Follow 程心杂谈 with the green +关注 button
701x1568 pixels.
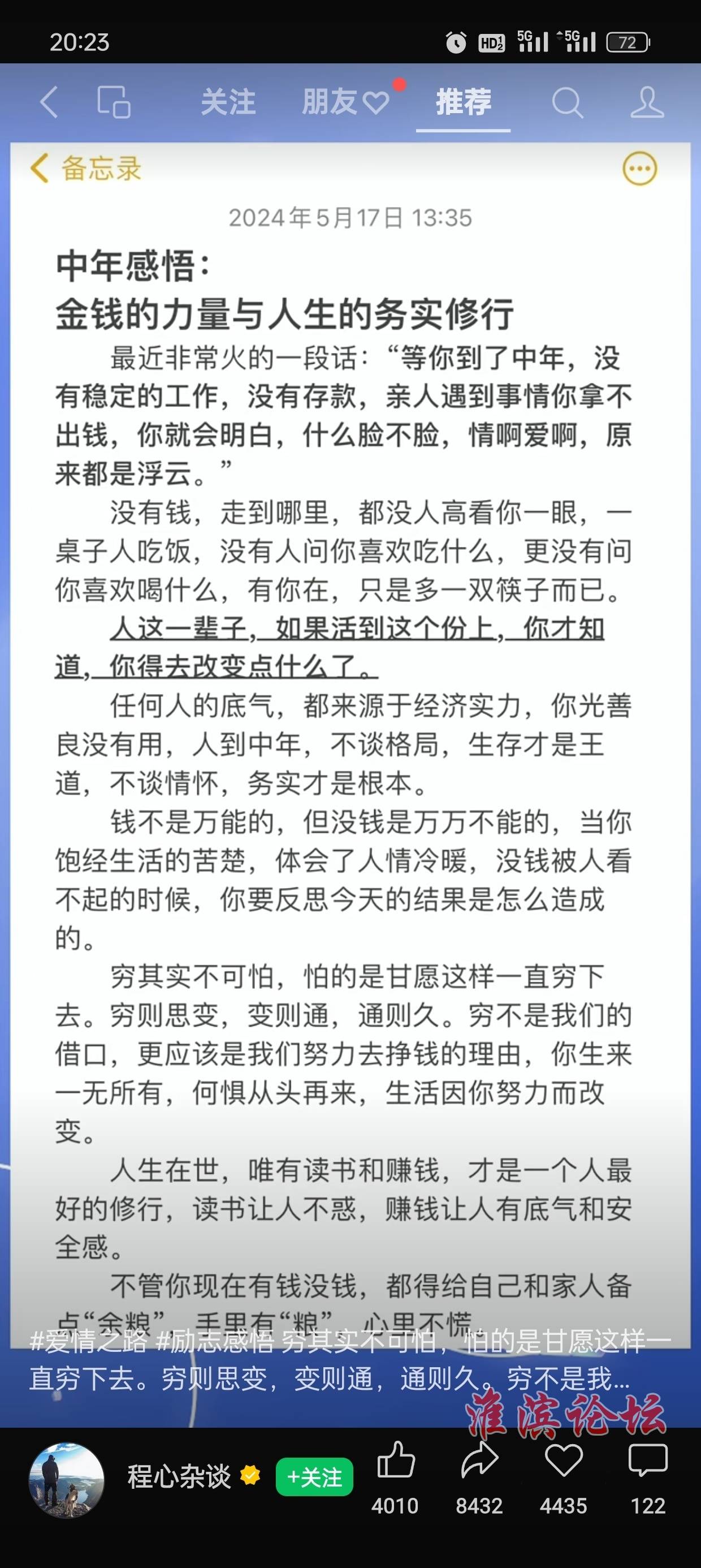314,1477
